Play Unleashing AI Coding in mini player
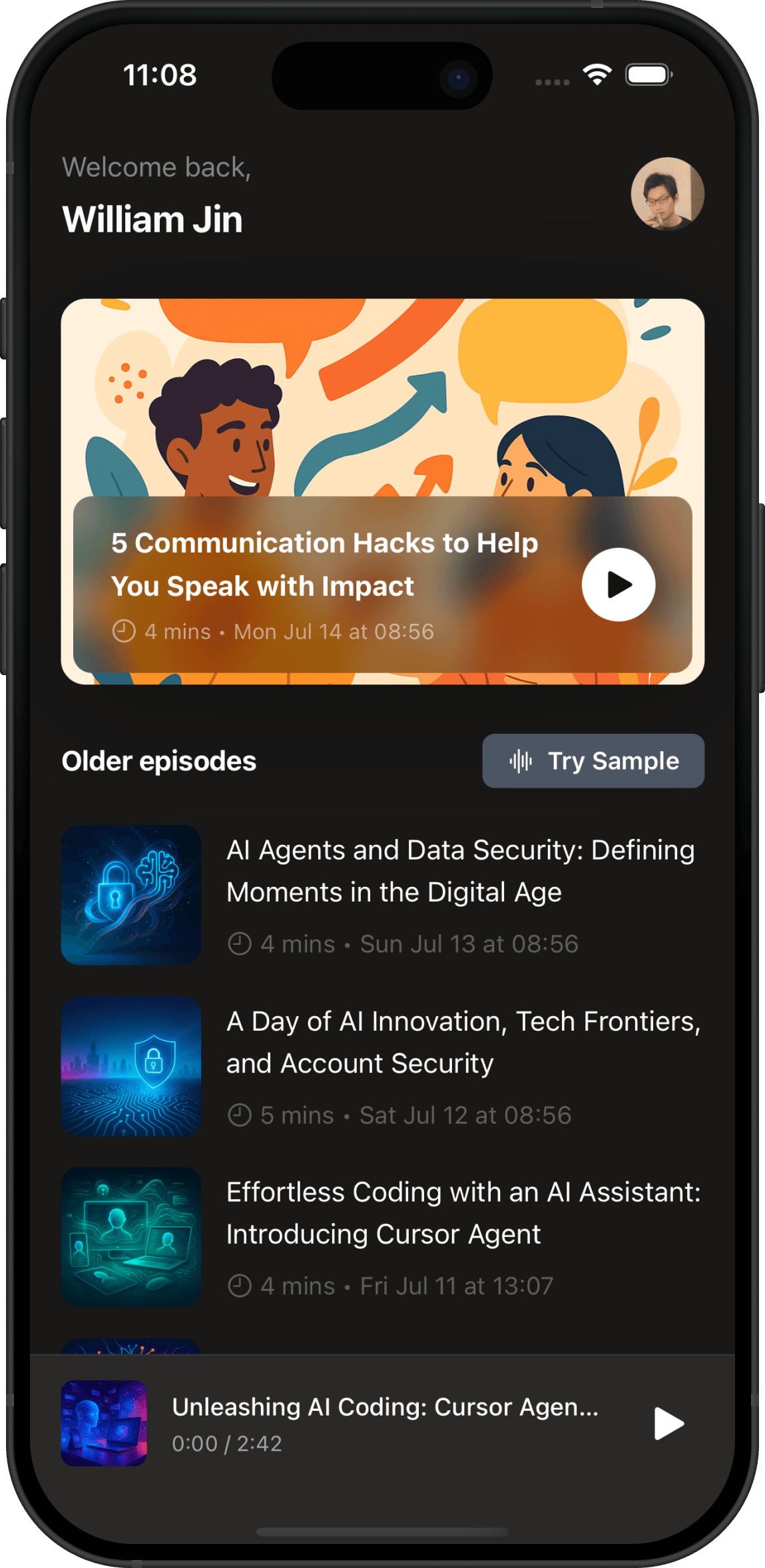 668,1424
